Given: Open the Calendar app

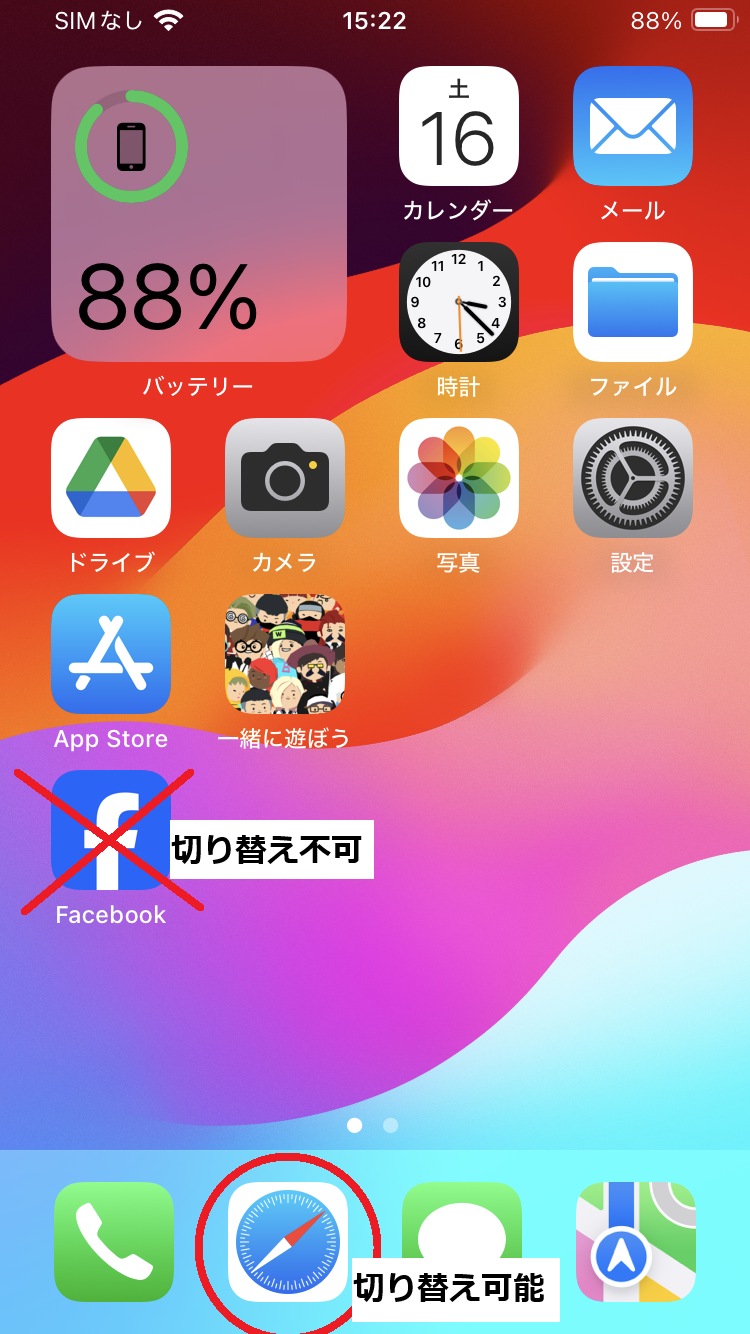Looking at the screenshot, I should (x=458, y=126).
